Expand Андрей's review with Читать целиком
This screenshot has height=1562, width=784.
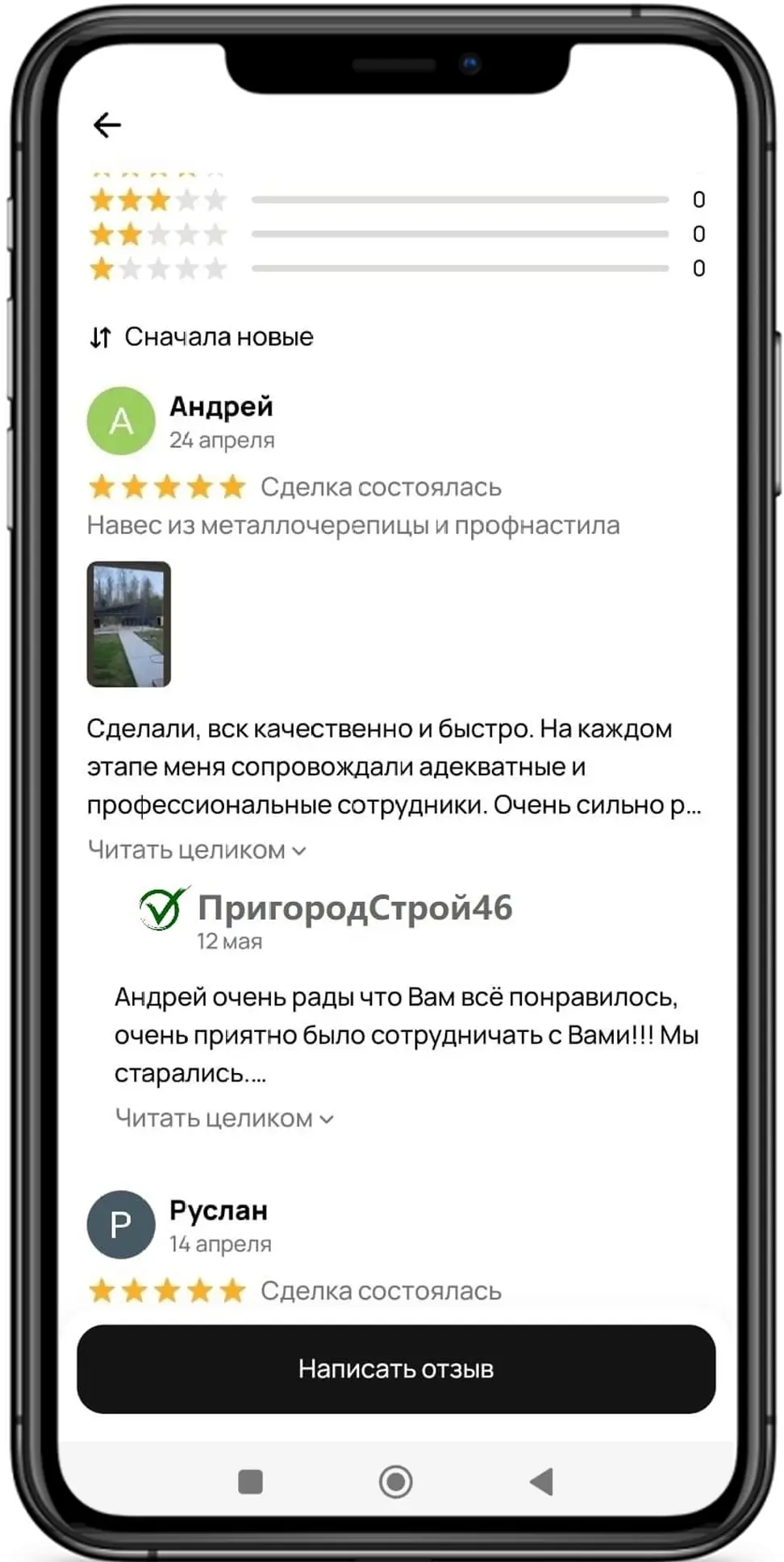(x=197, y=850)
